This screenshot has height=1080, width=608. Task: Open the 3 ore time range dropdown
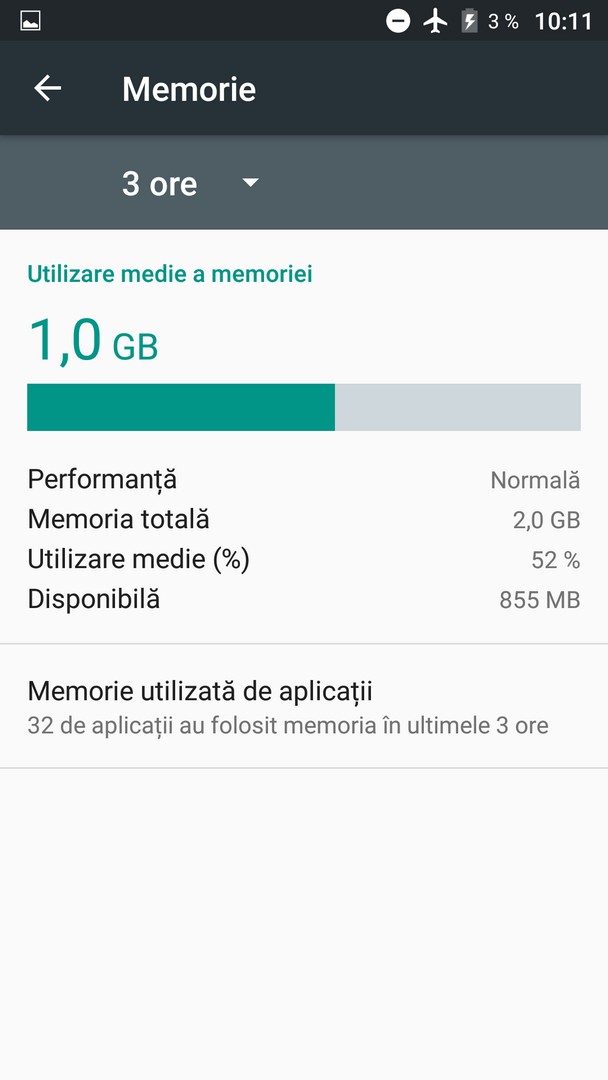[x=191, y=183]
